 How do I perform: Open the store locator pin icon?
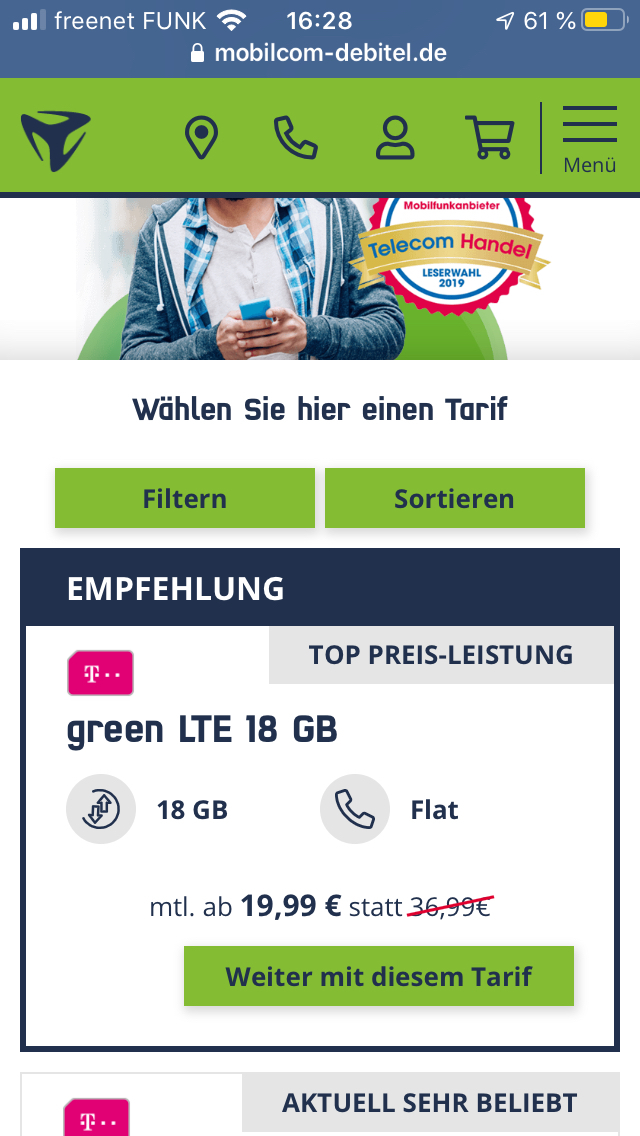click(201, 138)
